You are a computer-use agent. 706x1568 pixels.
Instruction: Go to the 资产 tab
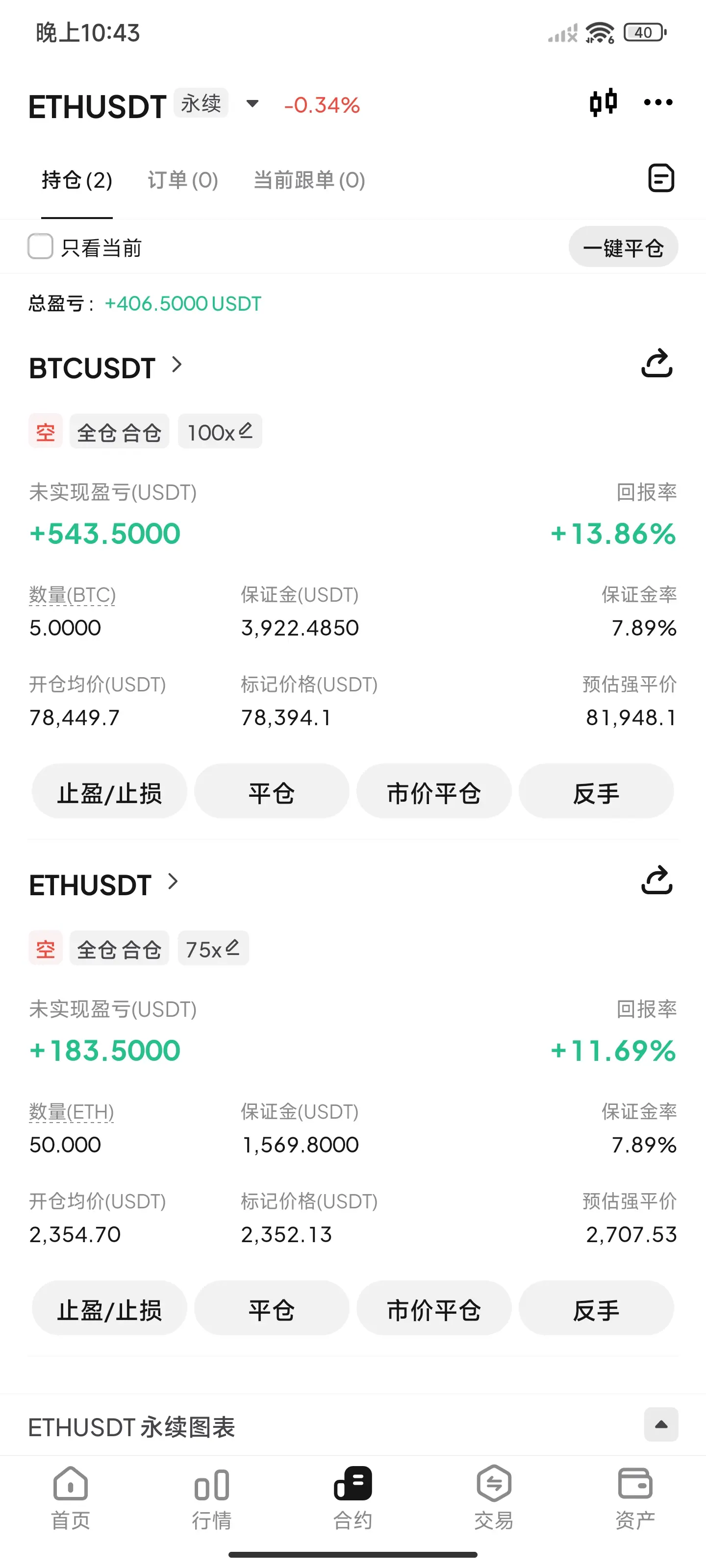[635, 1498]
